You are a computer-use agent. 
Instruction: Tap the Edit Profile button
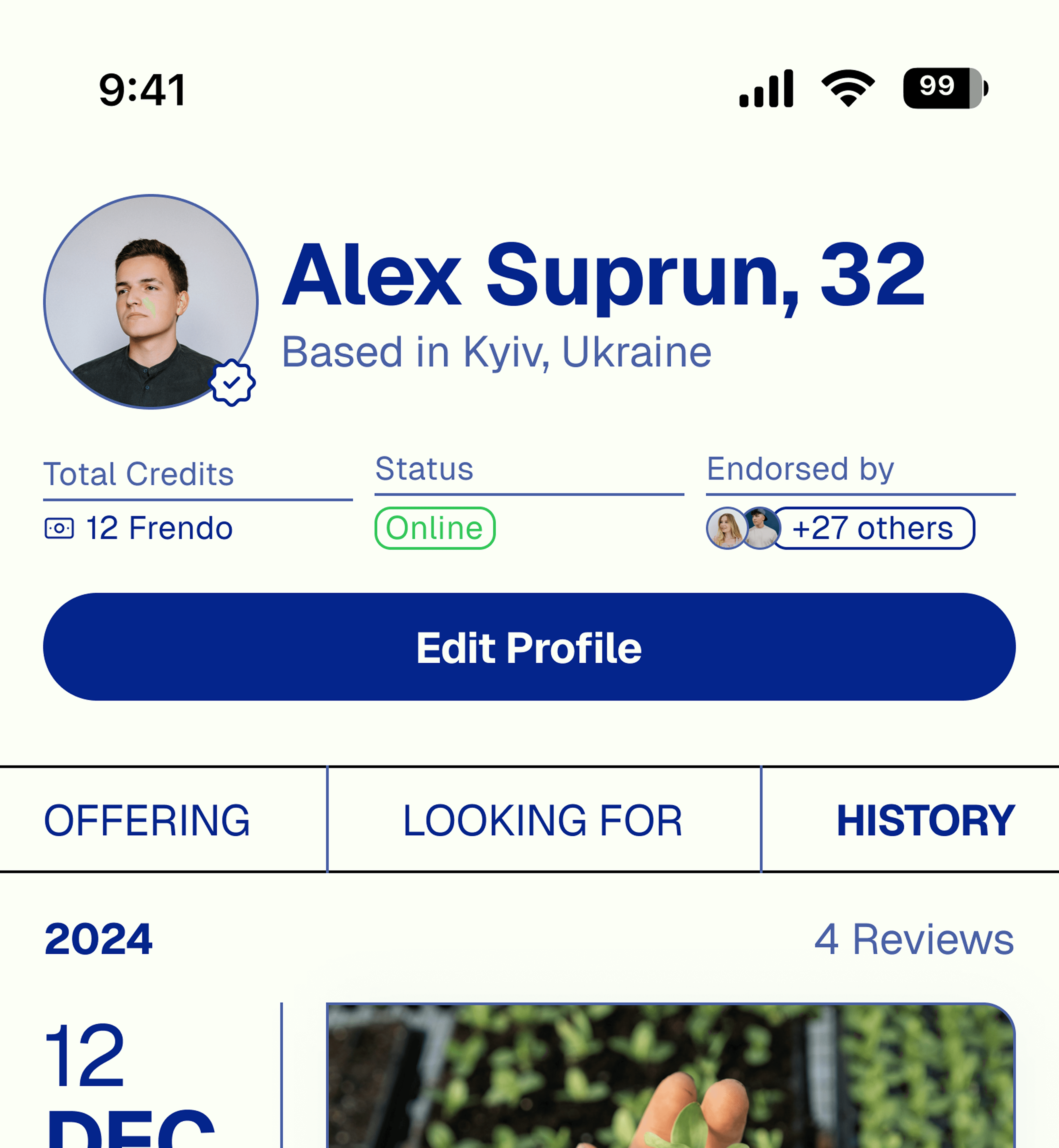pos(529,646)
